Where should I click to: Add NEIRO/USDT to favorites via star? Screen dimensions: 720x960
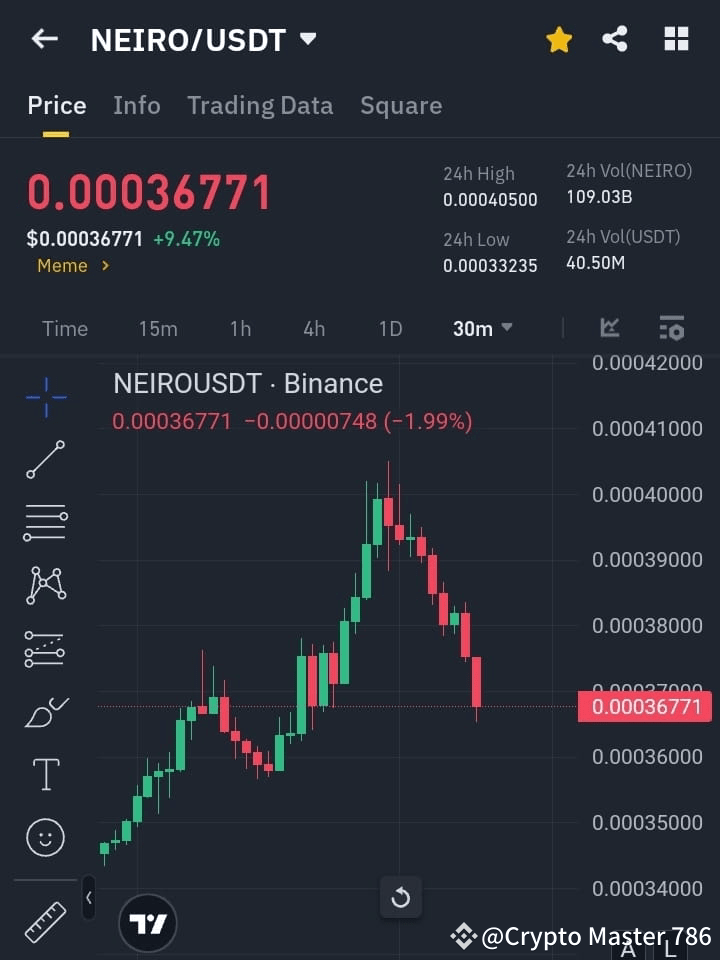[558, 39]
